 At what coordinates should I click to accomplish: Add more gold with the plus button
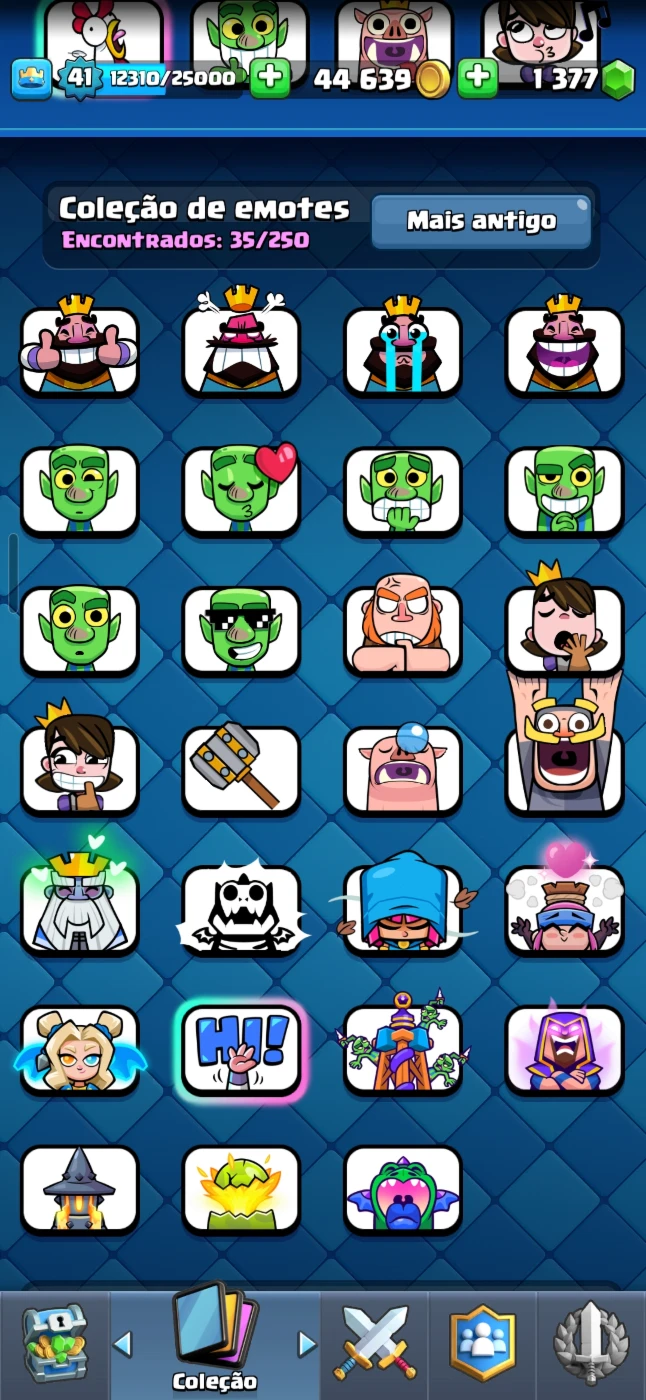pos(269,78)
